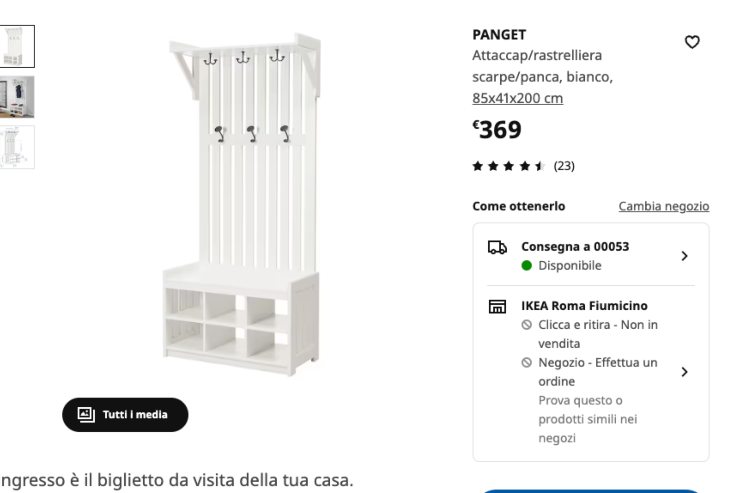Viewport: 740px width, 493px height.
Task: Open Consegna a 00053 delivery details
Action: pos(590,256)
